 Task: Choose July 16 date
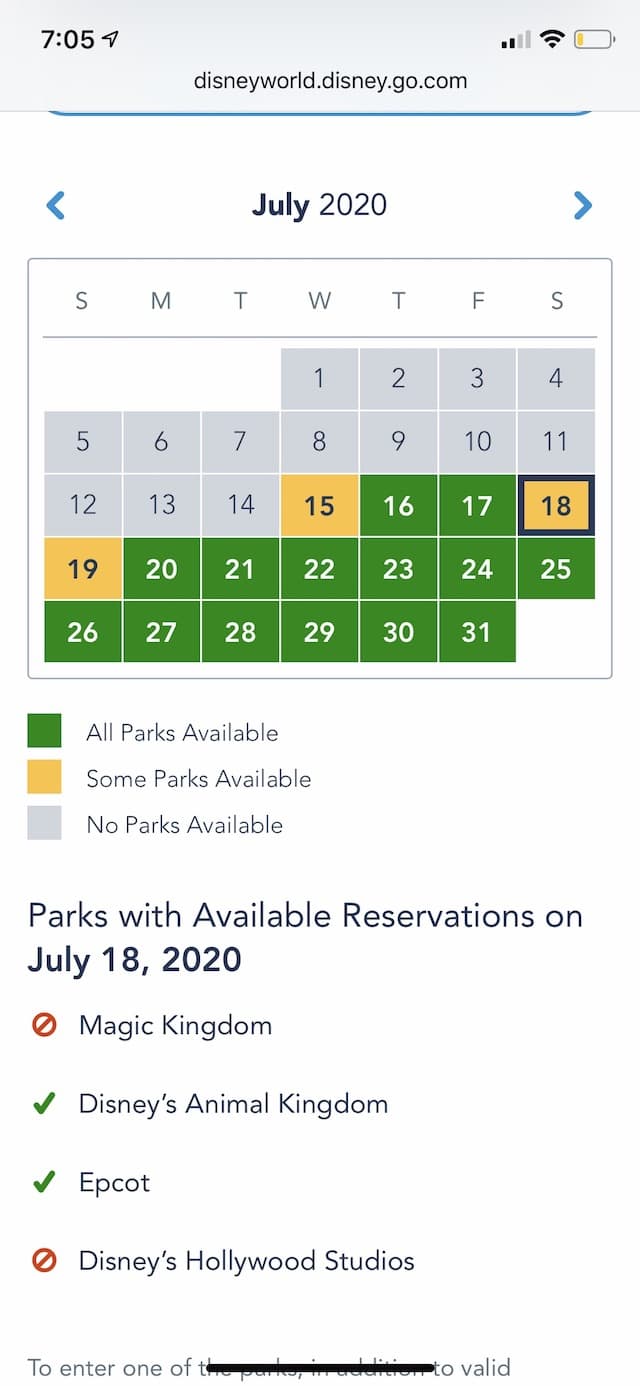tap(398, 505)
